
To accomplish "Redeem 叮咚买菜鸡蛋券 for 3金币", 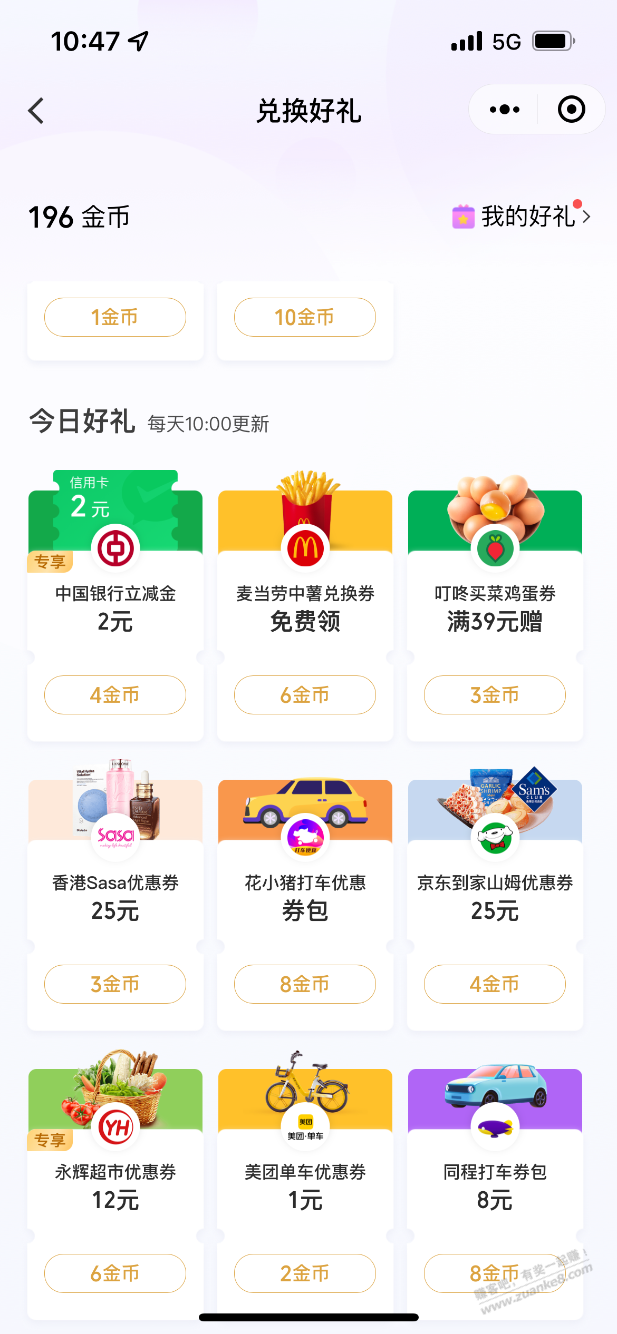I will [x=495, y=695].
